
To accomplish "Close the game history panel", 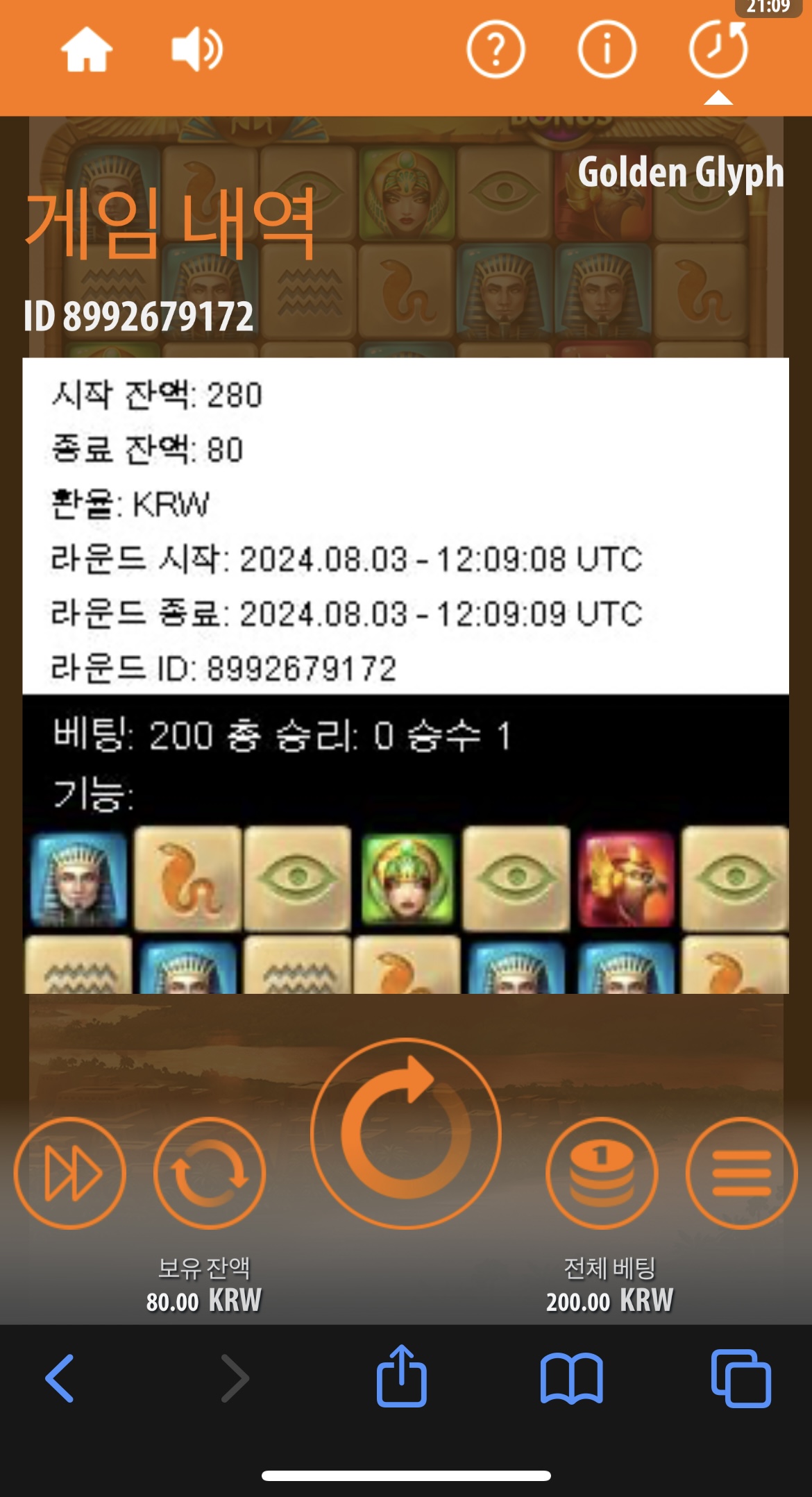I will [718, 49].
